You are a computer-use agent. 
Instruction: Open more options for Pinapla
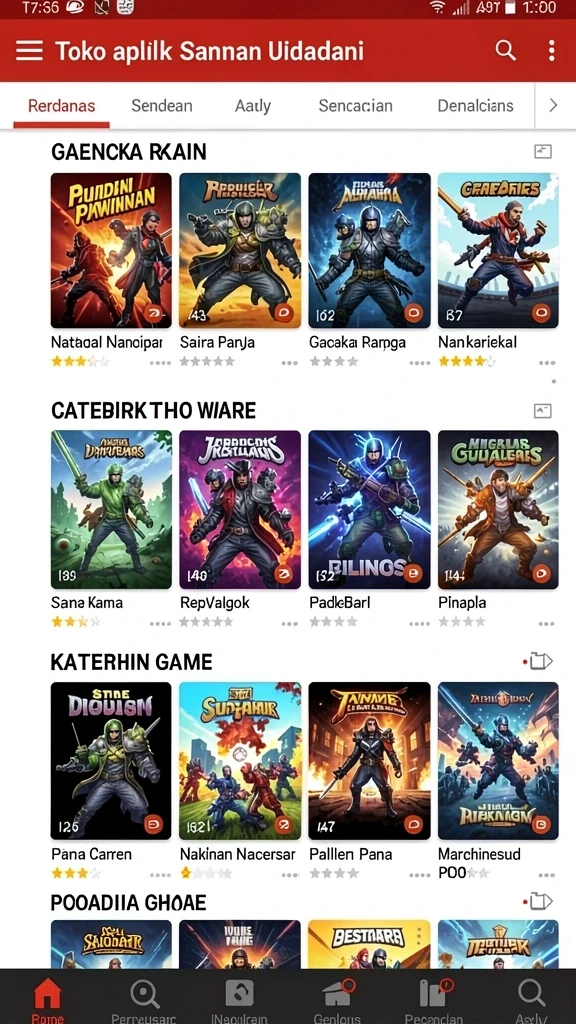(547, 623)
